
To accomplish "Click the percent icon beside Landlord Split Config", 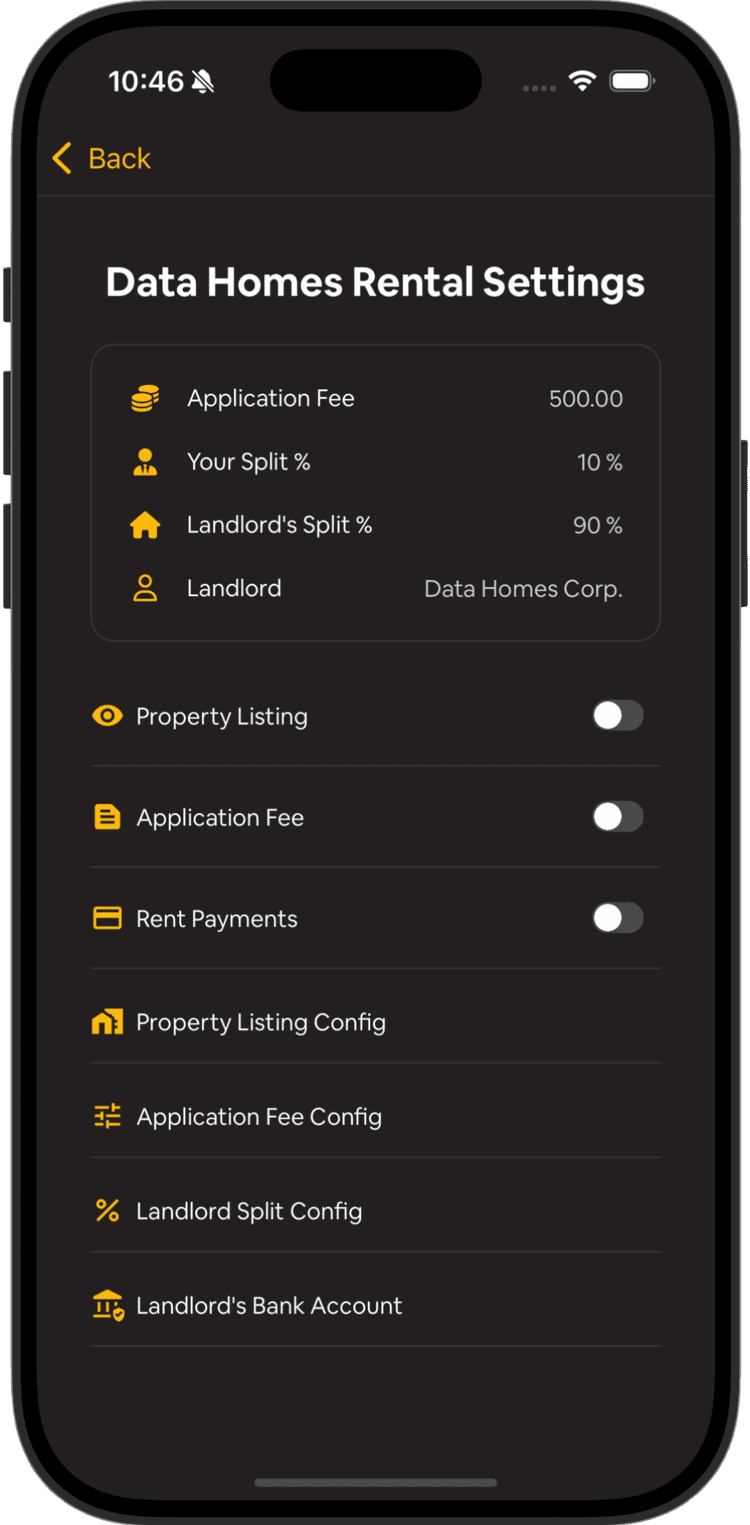I will (106, 1211).
